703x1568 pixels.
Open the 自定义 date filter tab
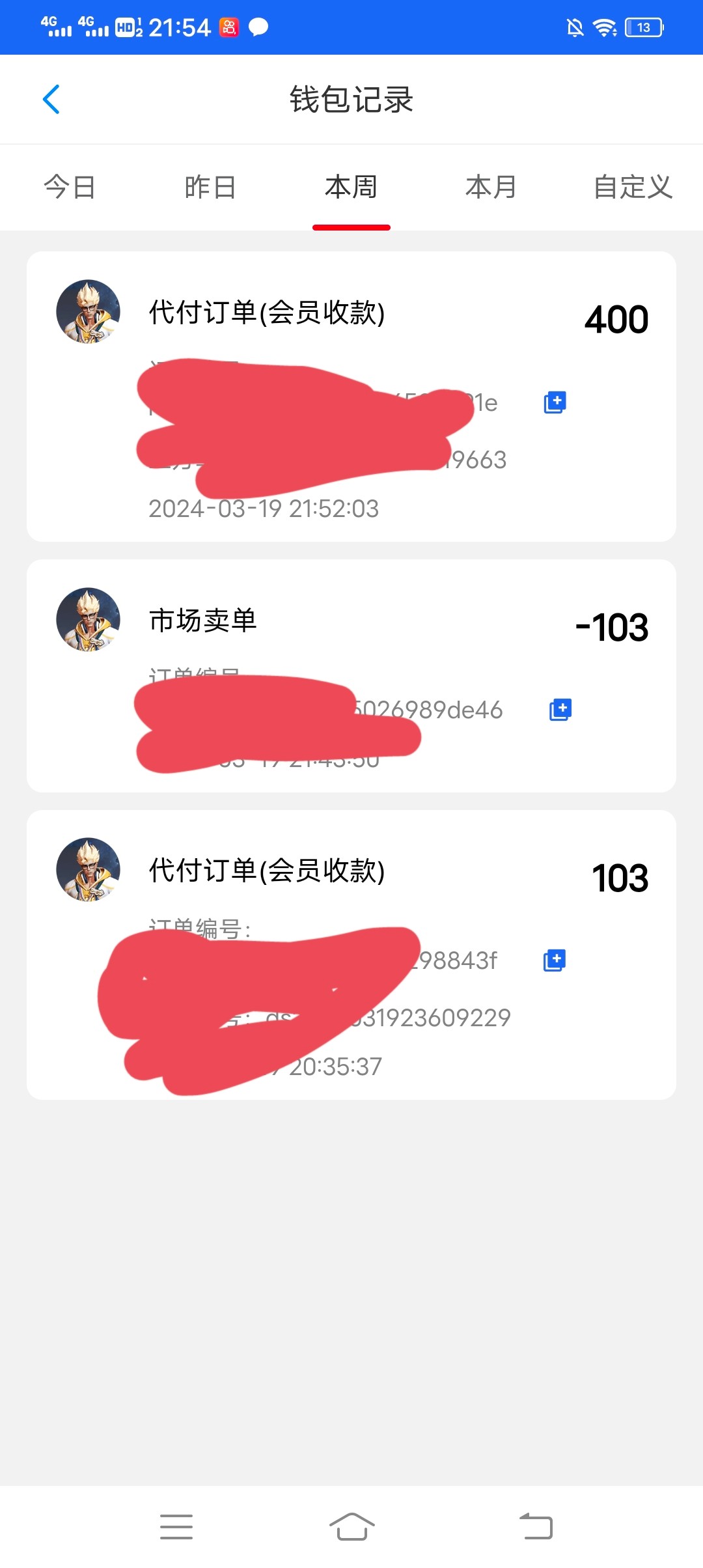tap(633, 188)
